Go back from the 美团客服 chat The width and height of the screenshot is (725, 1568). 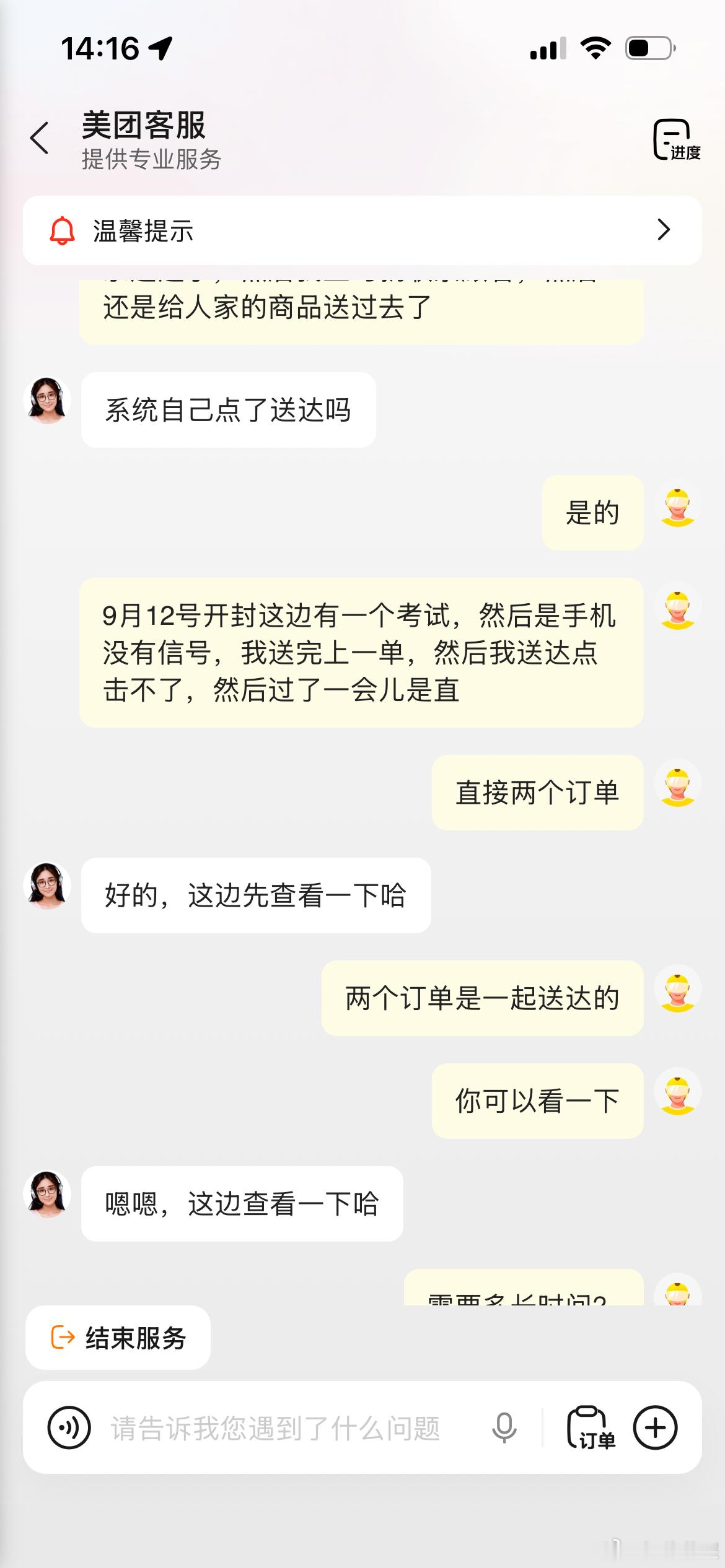tap(40, 137)
